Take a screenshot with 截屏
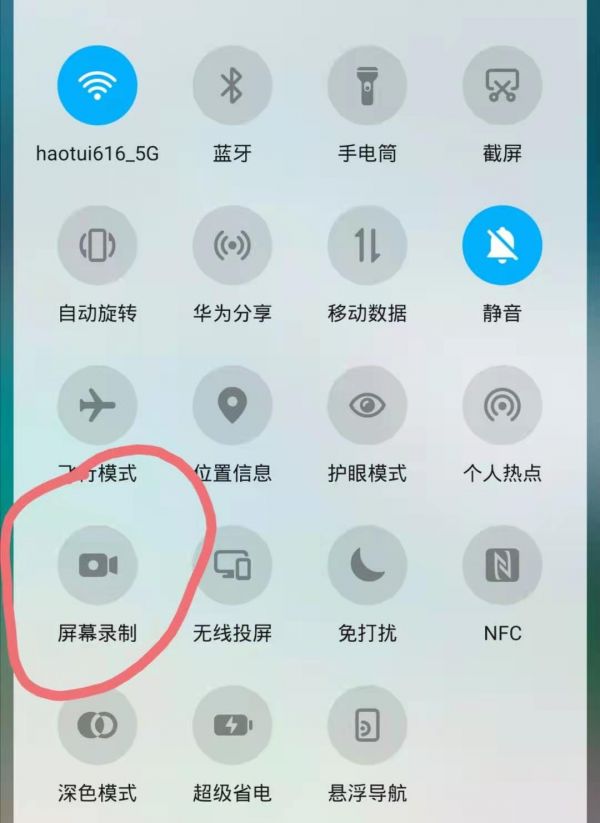The image size is (600, 823). [x=502, y=86]
